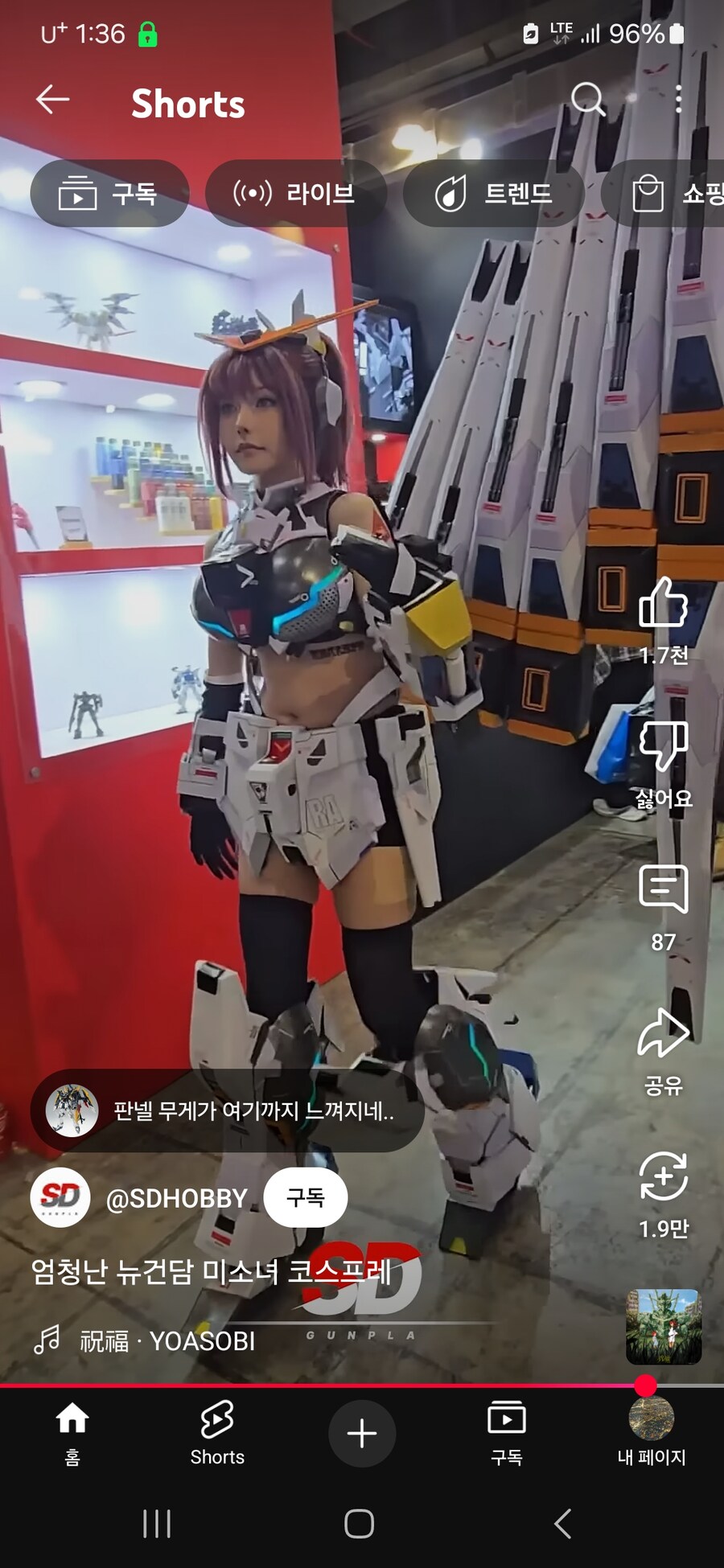Open the 87 comments

[x=664, y=889]
